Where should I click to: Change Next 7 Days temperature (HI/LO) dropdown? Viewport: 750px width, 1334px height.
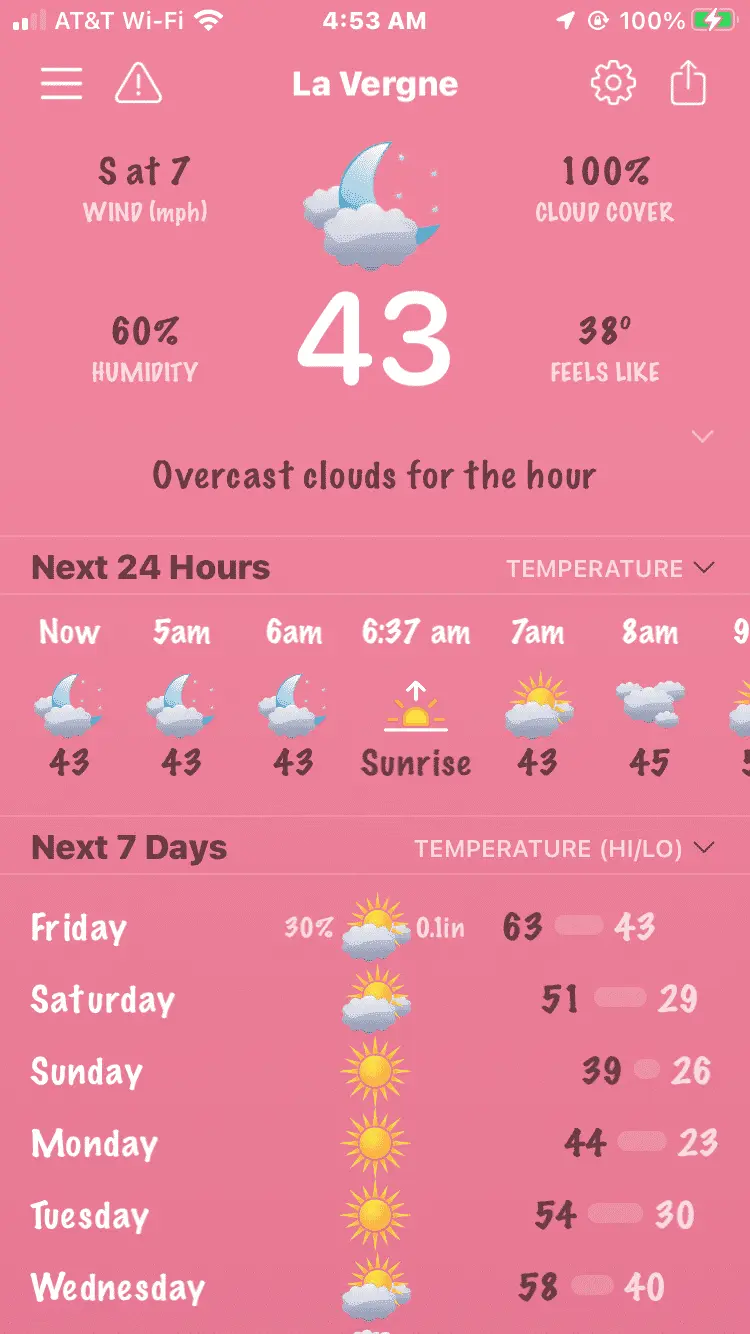pos(565,849)
